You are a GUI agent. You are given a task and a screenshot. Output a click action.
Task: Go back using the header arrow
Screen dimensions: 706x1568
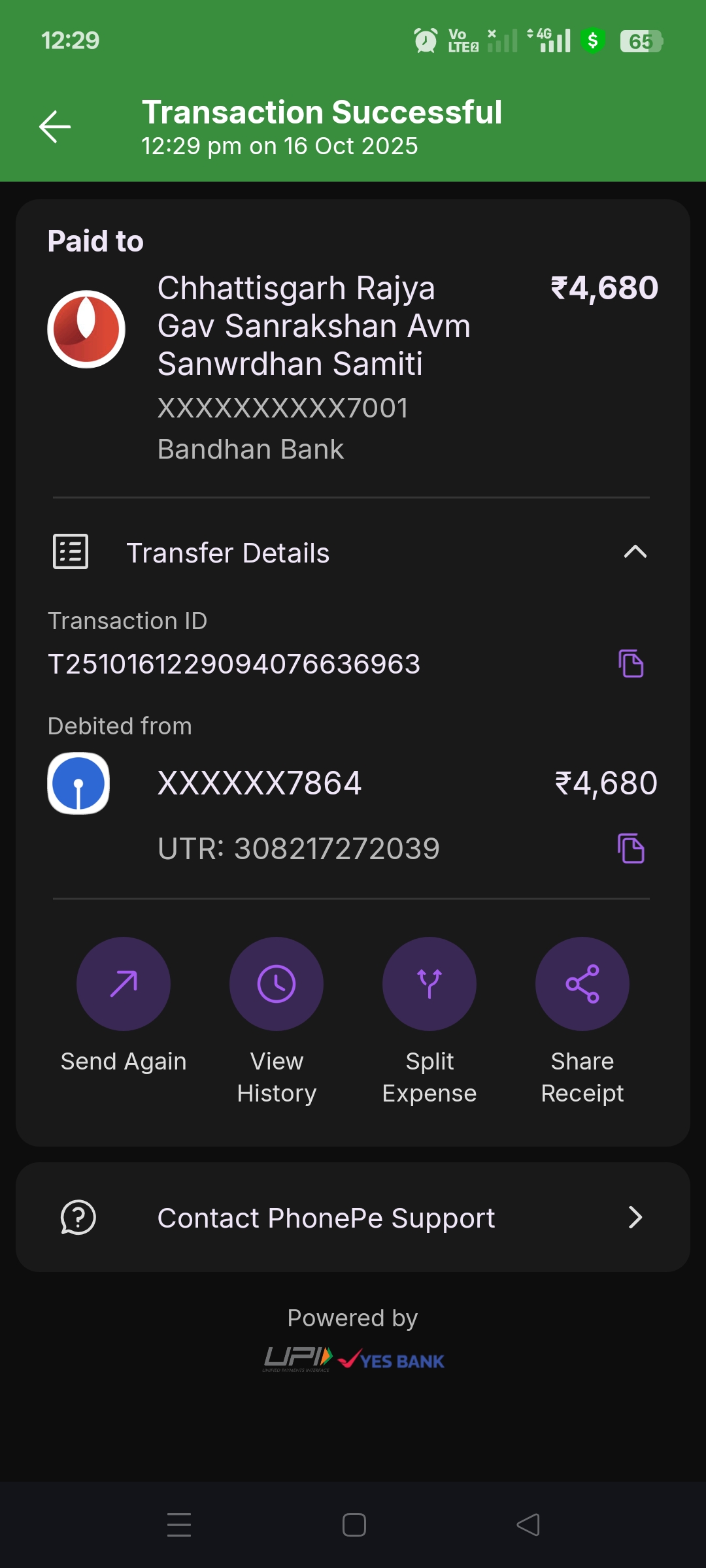pos(55,127)
